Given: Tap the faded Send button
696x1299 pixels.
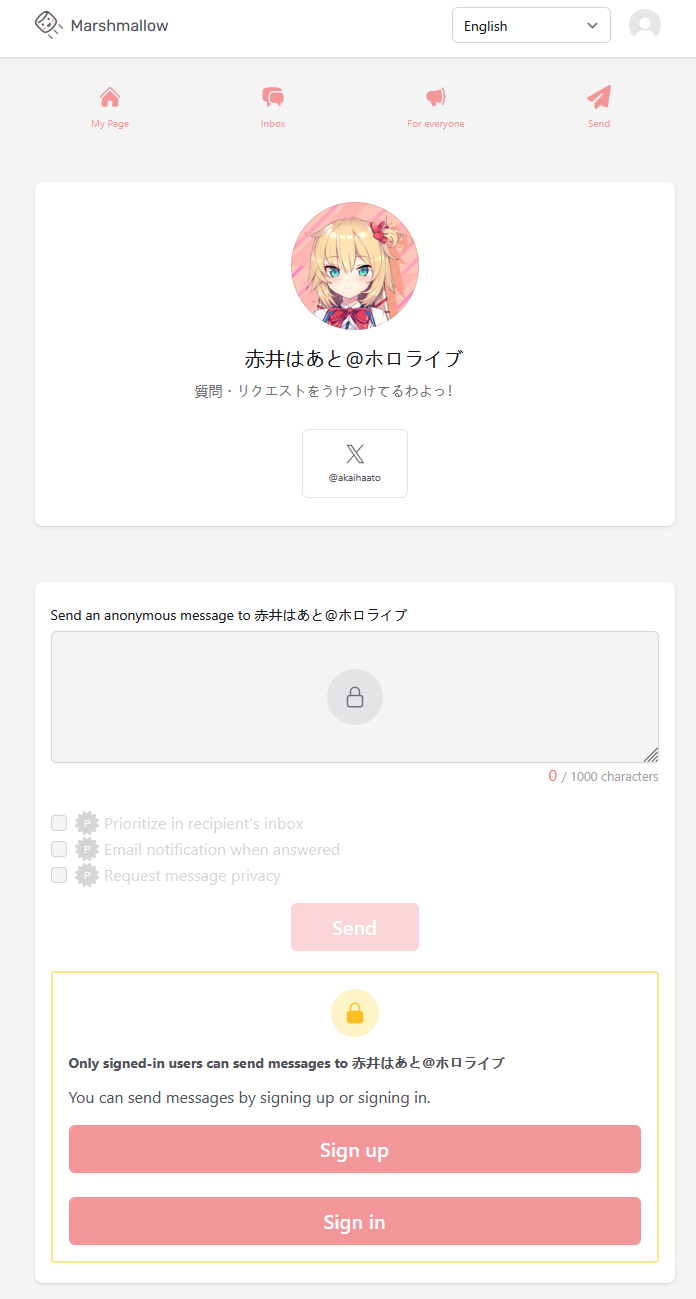Looking at the screenshot, I should (x=355, y=927).
